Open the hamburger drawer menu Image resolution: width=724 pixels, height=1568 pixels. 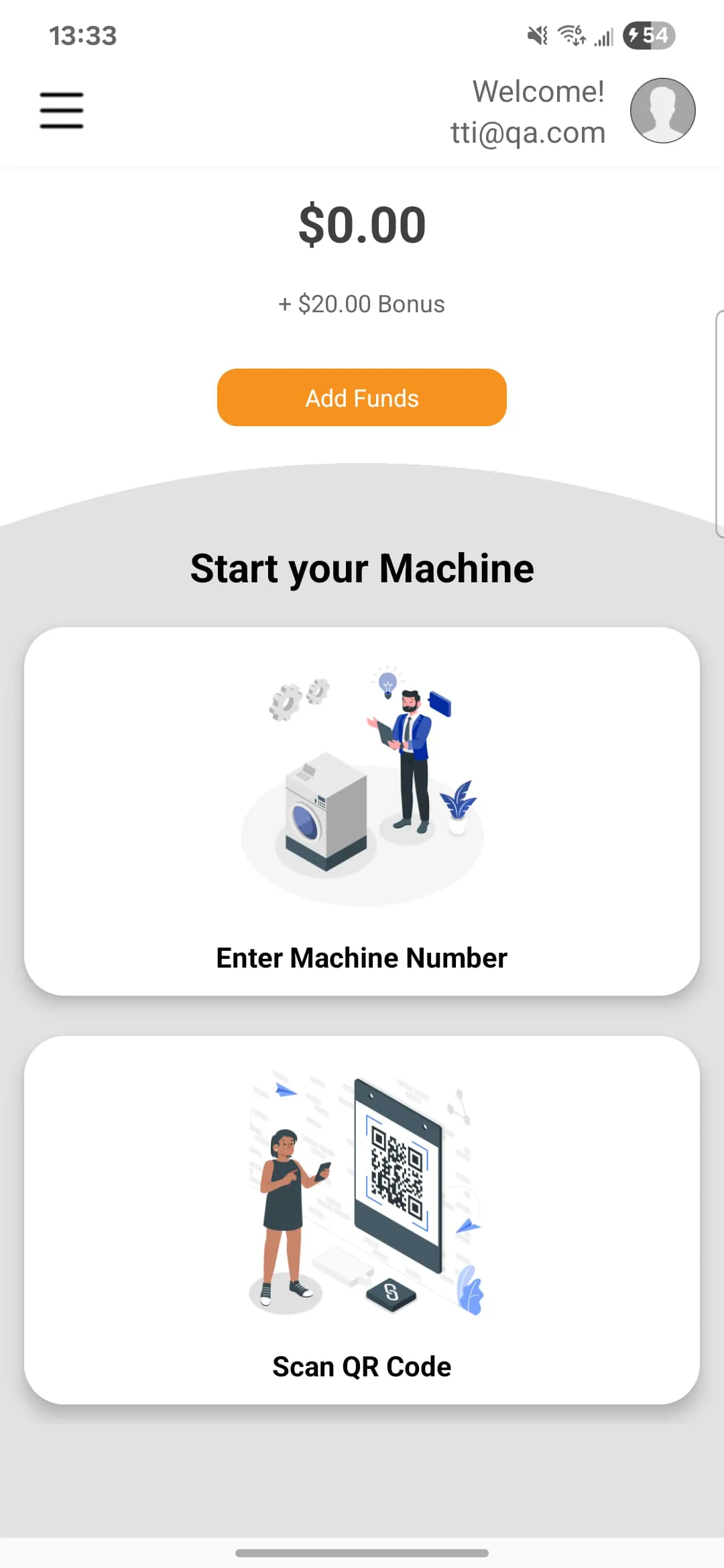point(61,111)
